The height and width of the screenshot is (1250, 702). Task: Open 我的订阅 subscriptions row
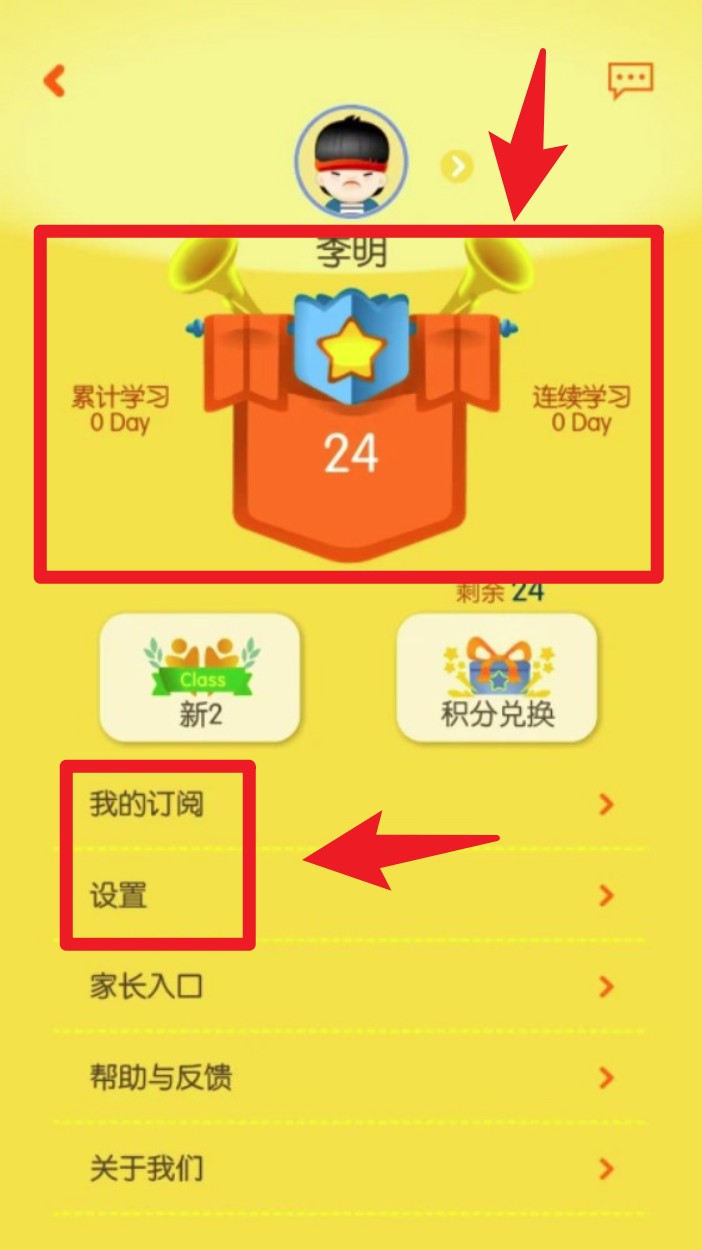point(350,804)
